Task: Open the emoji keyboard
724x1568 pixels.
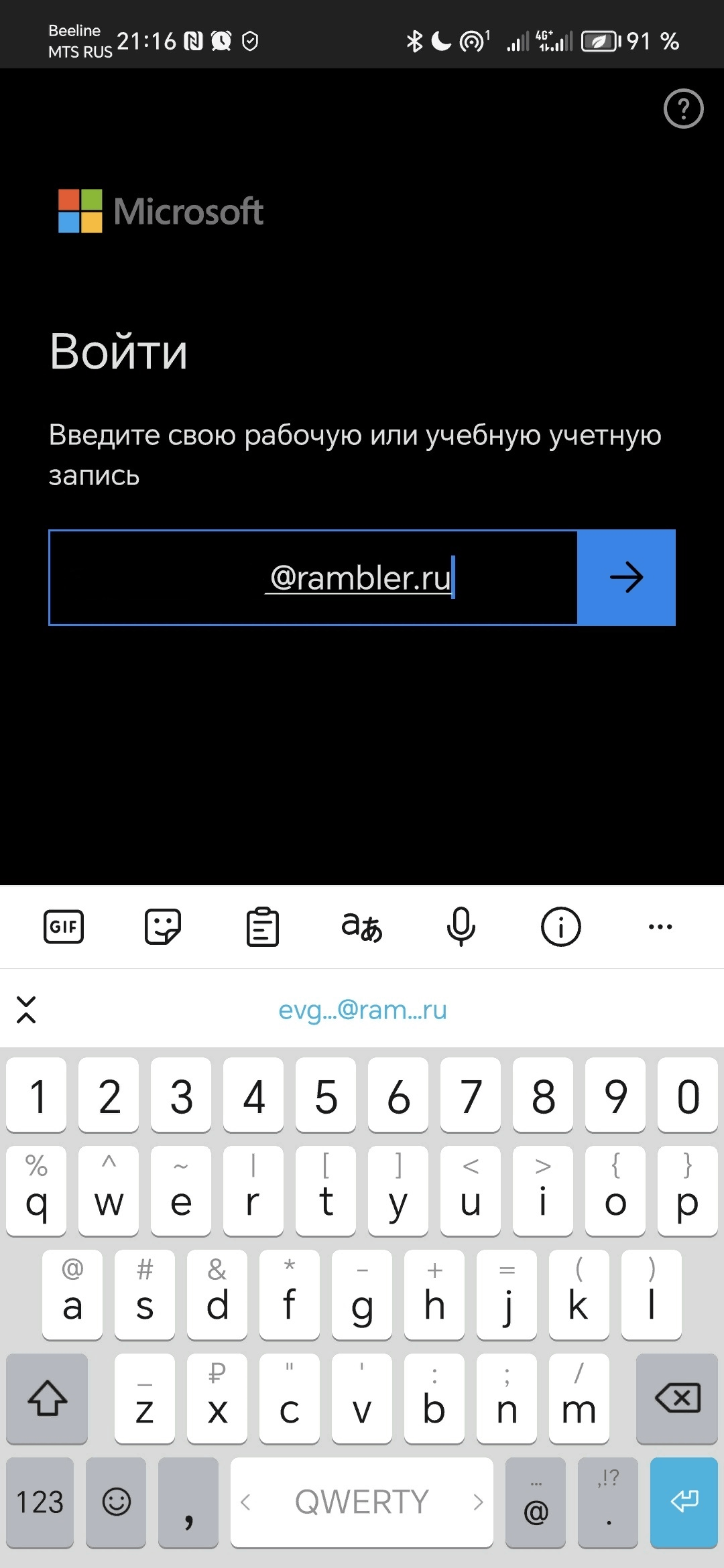Action: click(116, 1502)
